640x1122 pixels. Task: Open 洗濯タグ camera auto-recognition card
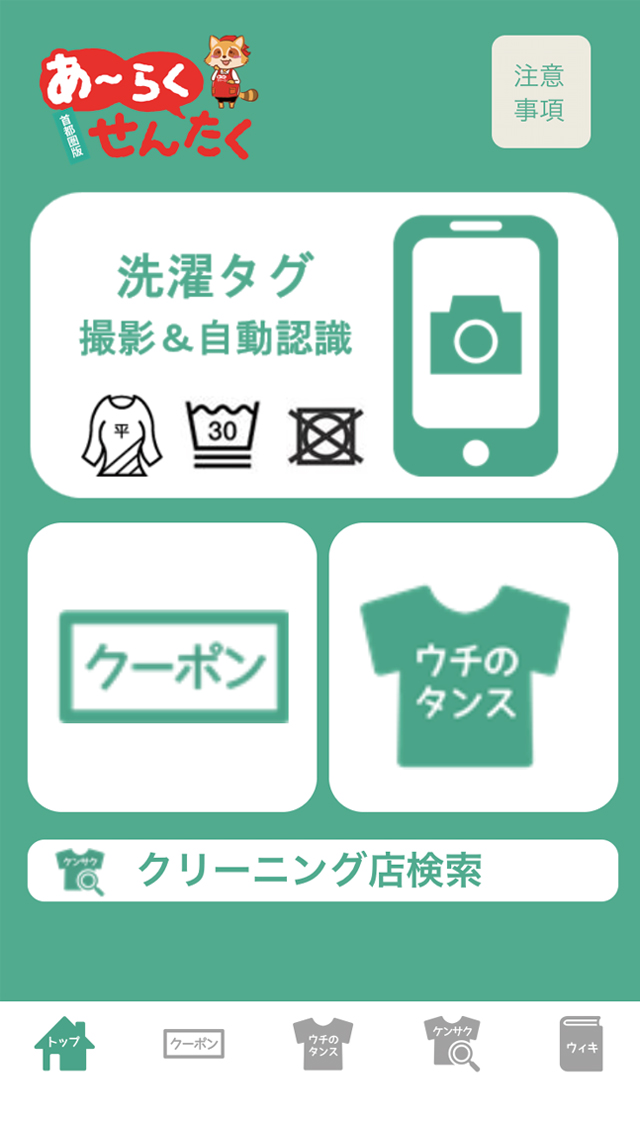323,345
